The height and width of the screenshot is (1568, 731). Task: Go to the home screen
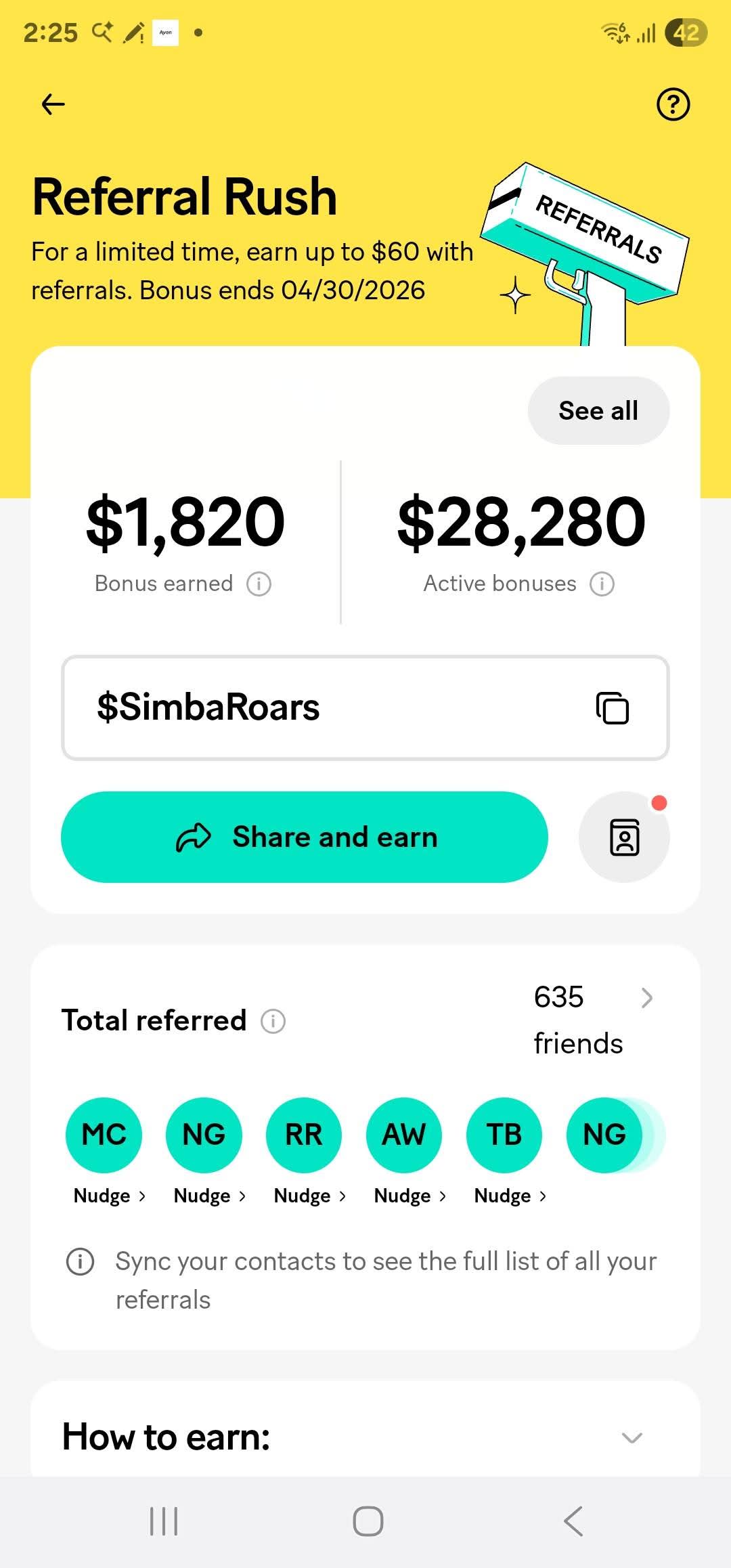point(368,1521)
